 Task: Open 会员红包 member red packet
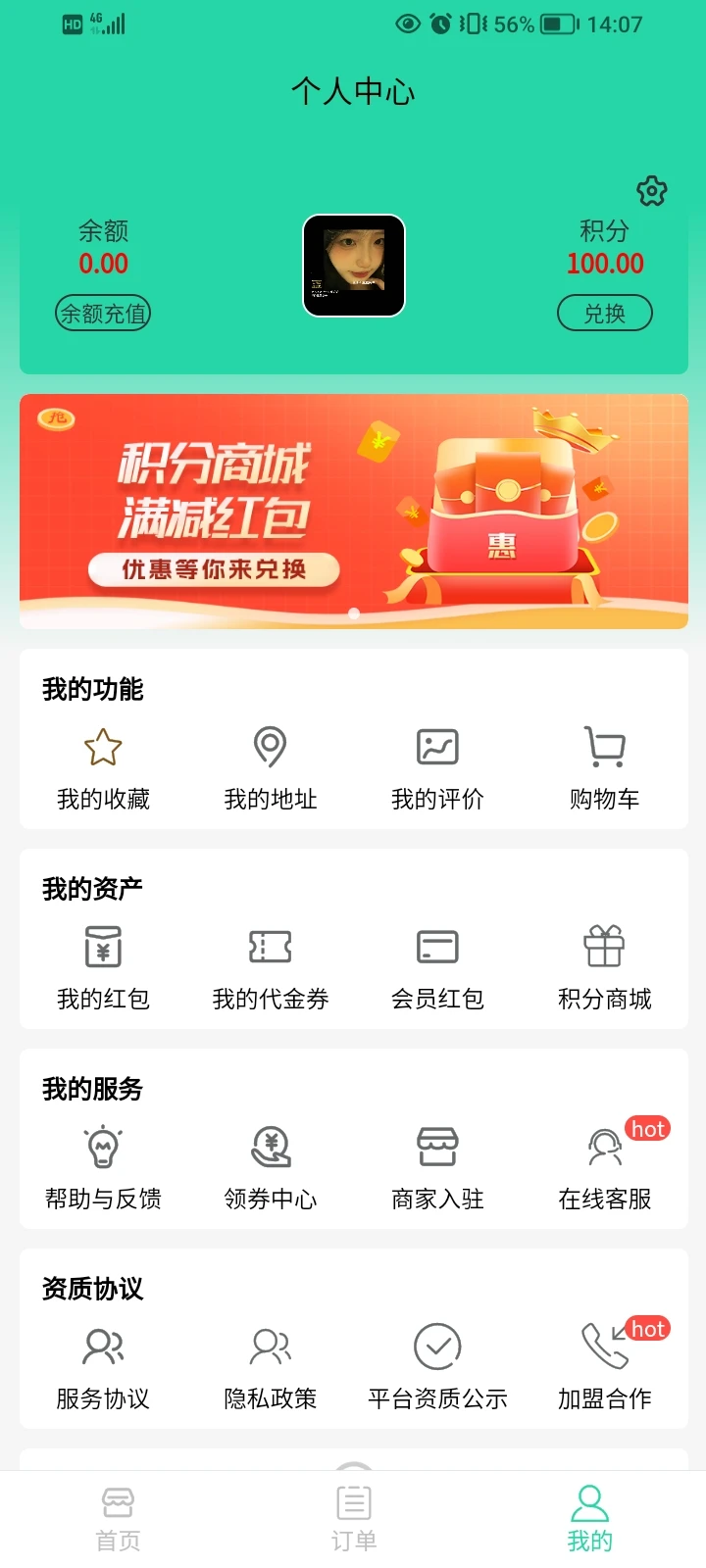tap(436, 970)
